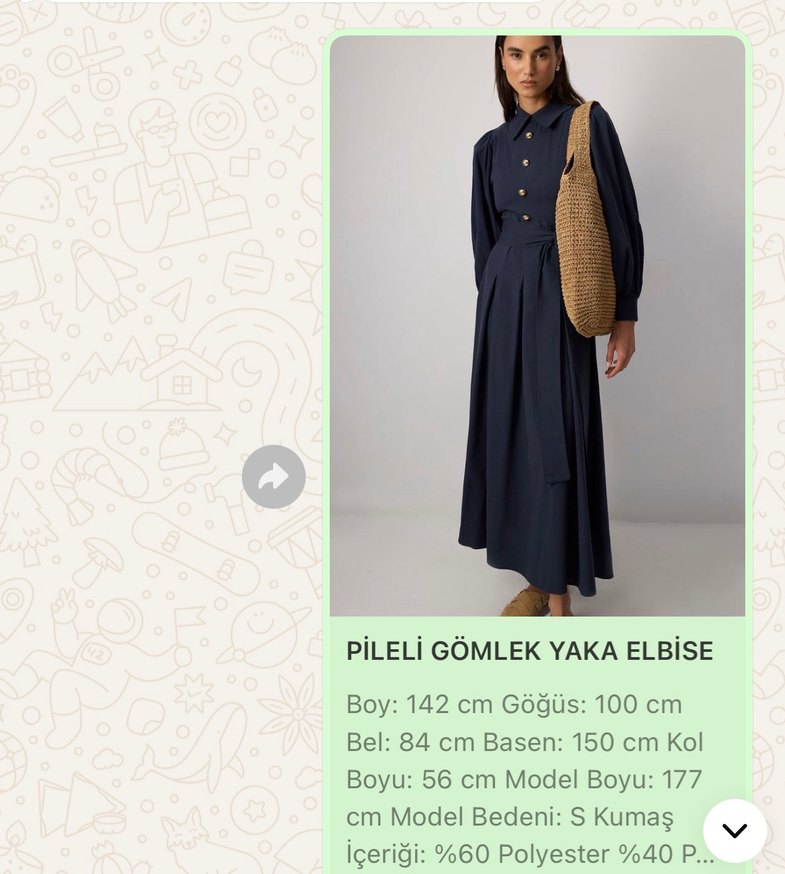The height and width of the screenshot is (874, 785).
Task: Forward the Pileli Gömlek Yaka Elbise message
Action: (273, 477)
